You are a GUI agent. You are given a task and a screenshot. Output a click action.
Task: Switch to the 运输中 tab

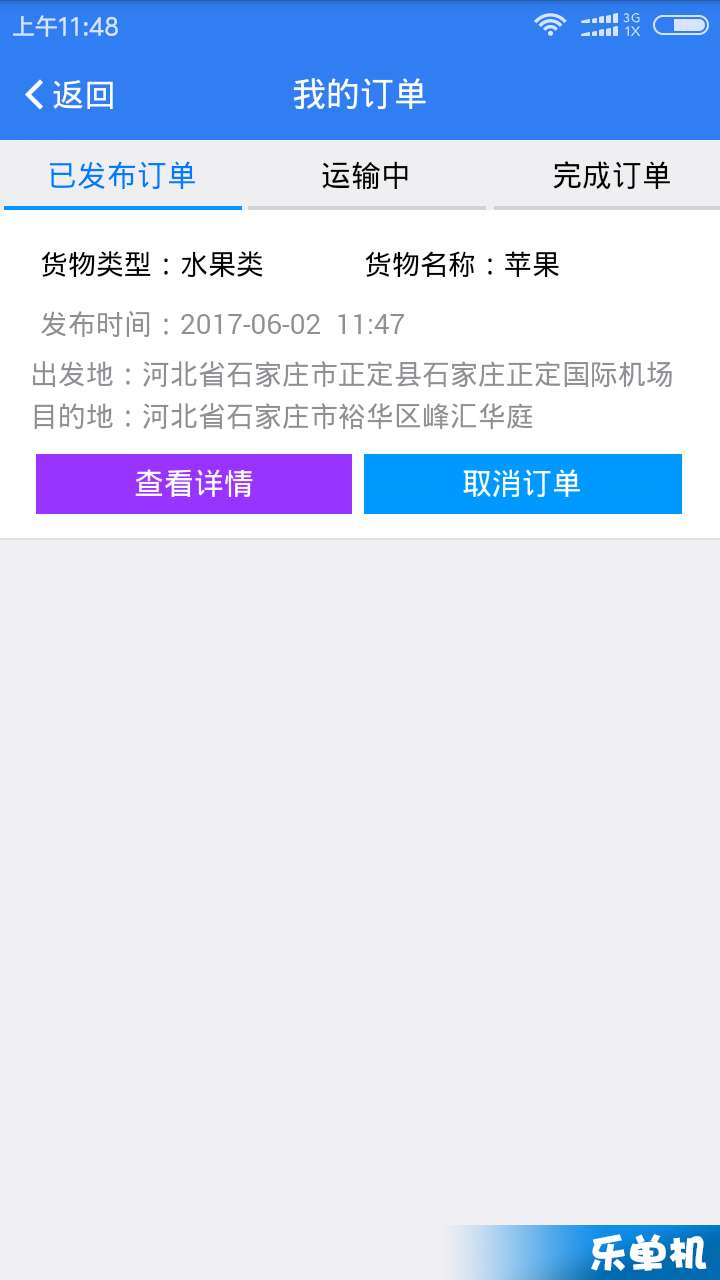pyautogui.click(x=366, y=176)
